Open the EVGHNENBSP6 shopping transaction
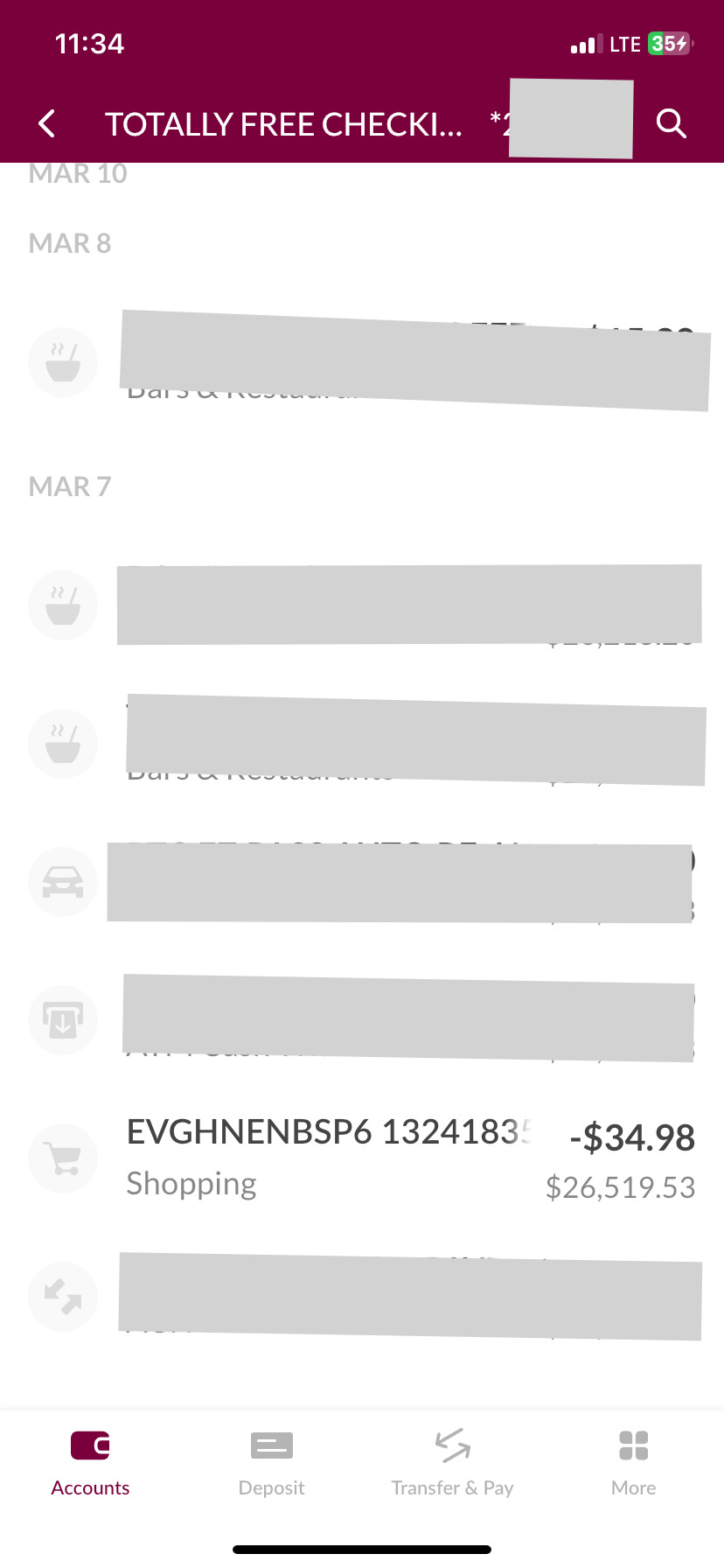Viewport: 724px width, 1568px height. click(x=362, y=1158)
